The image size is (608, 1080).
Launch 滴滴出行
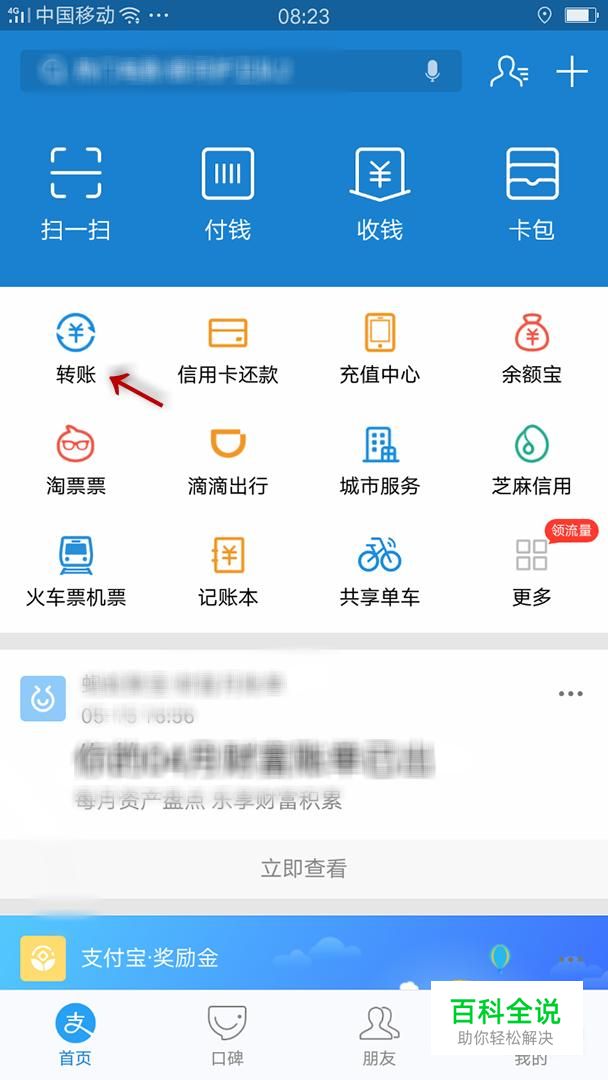[x=228, y=460]
